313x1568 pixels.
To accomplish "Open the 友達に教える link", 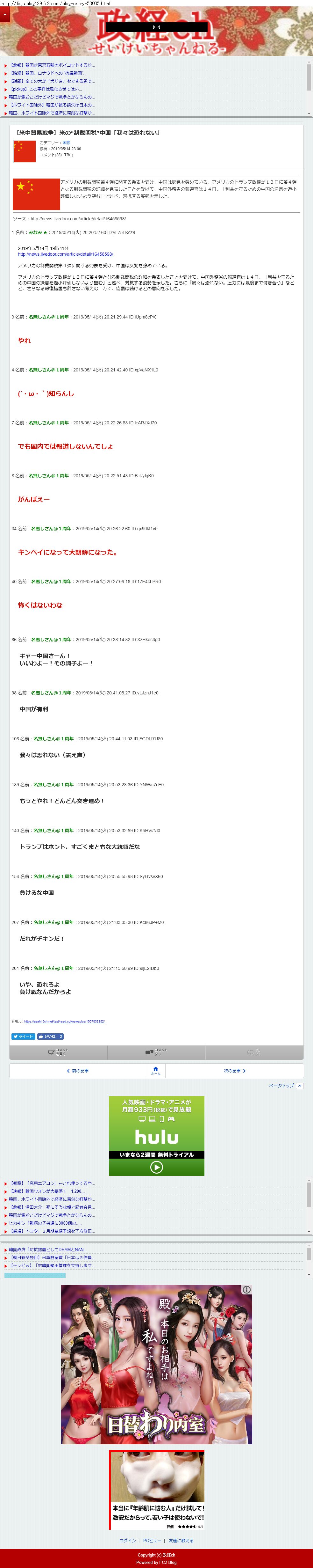I will [181, 1540].
